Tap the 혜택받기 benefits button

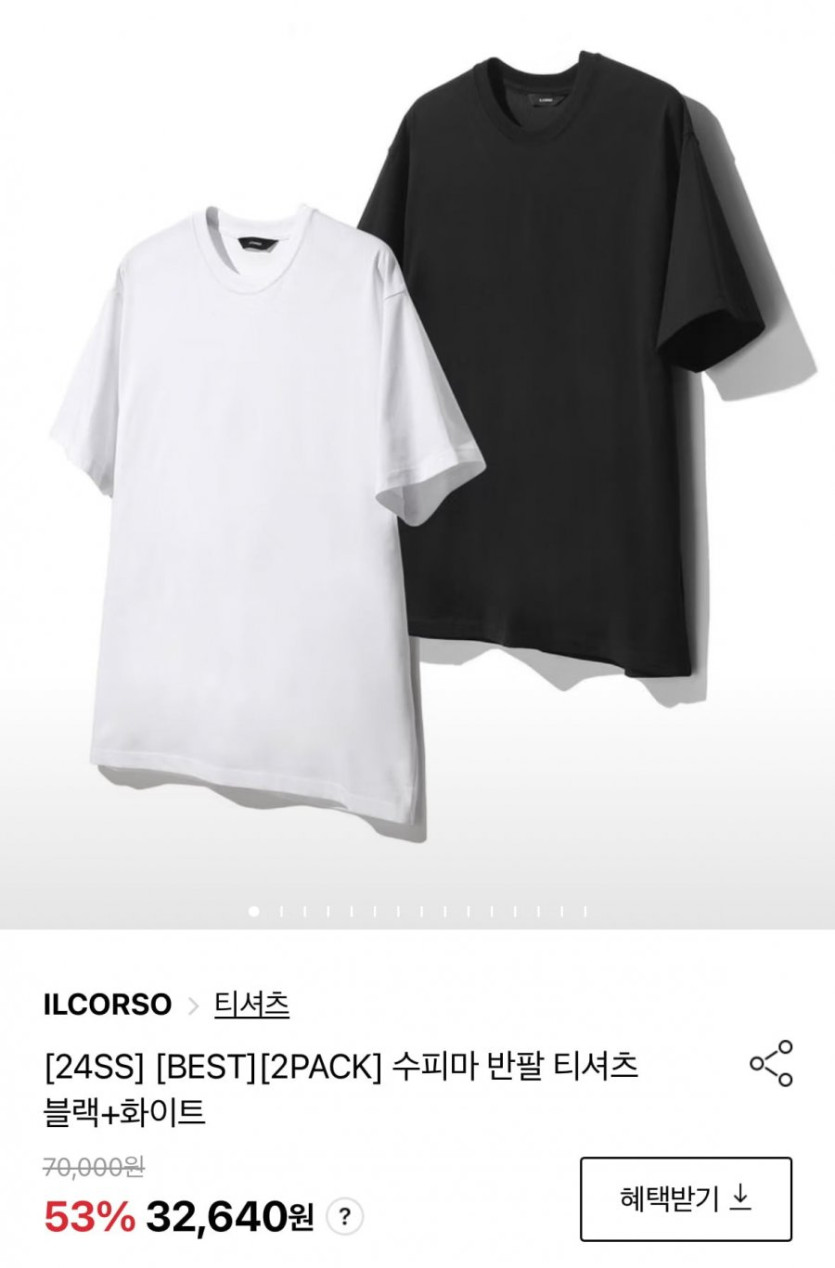[686, 1198]
